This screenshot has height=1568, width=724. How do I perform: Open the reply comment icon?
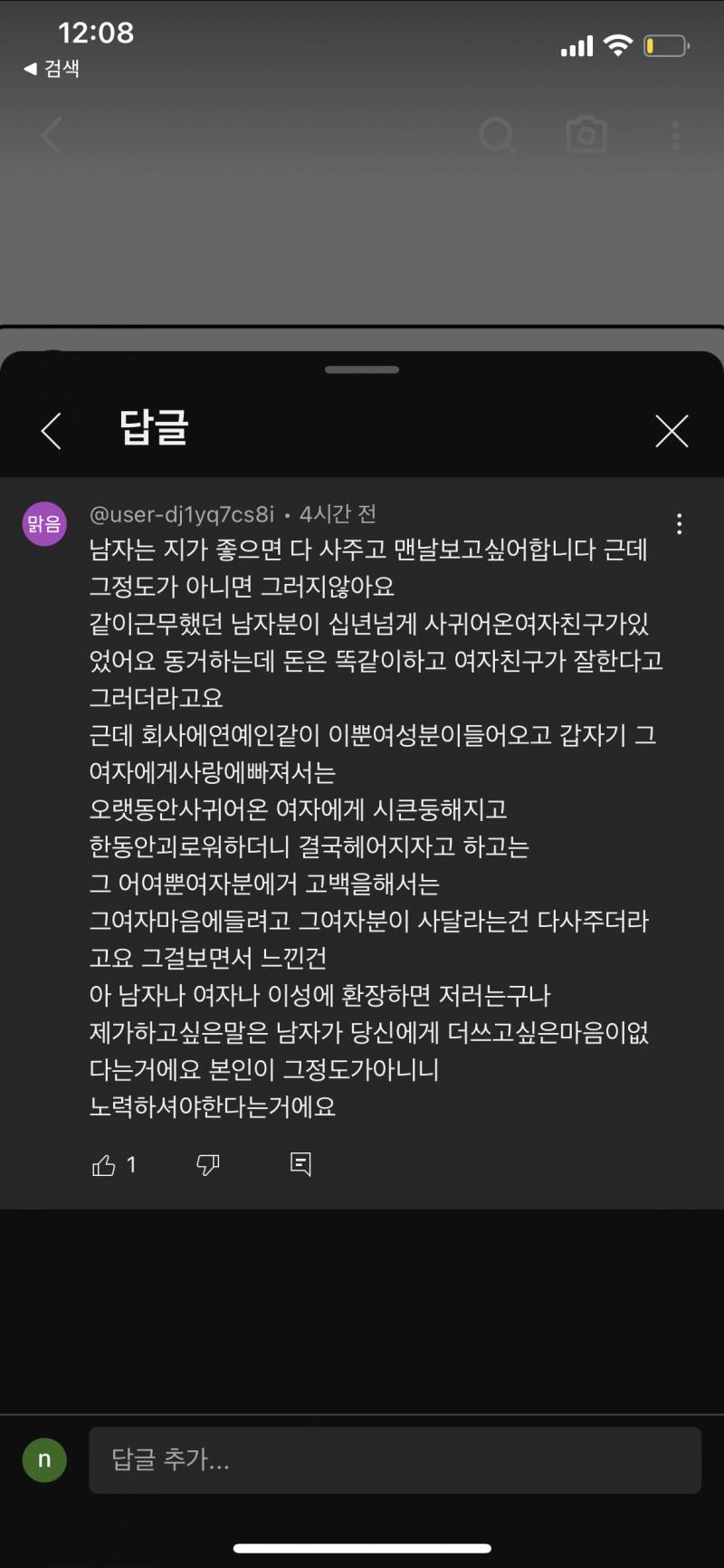tap(301, 1165)
